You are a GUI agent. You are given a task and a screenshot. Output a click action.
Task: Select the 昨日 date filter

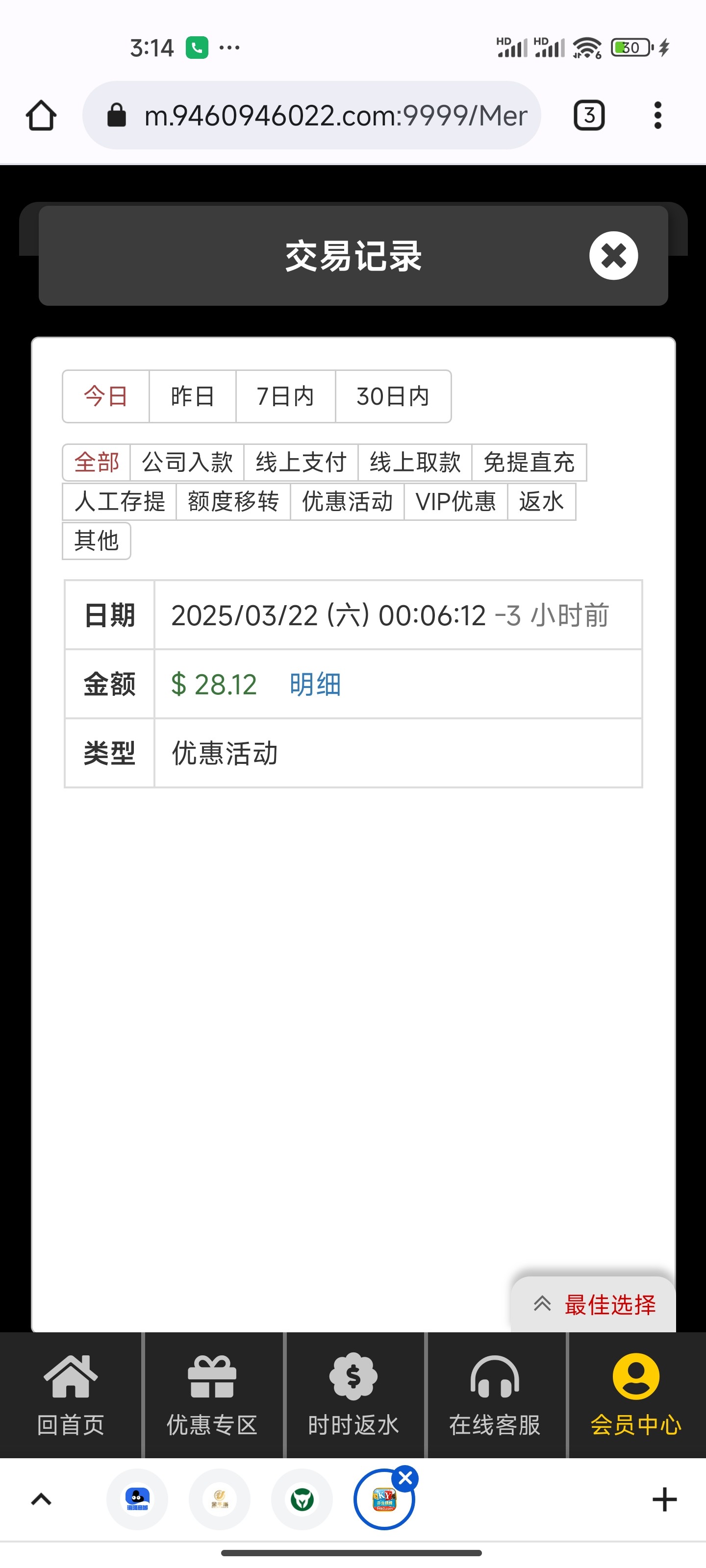point(193,396)
